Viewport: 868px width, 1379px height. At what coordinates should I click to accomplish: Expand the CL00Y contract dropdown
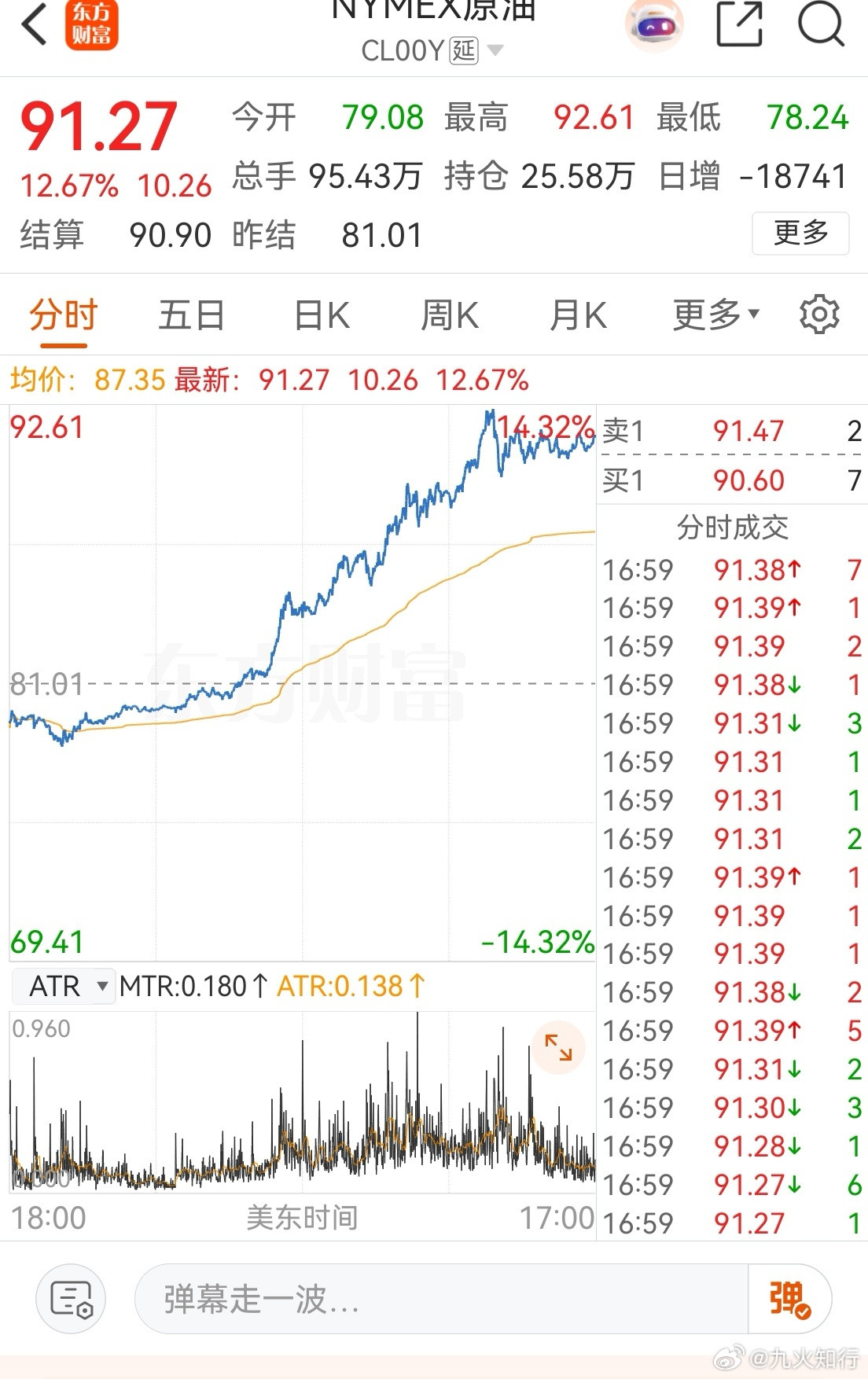coord(495,49)
